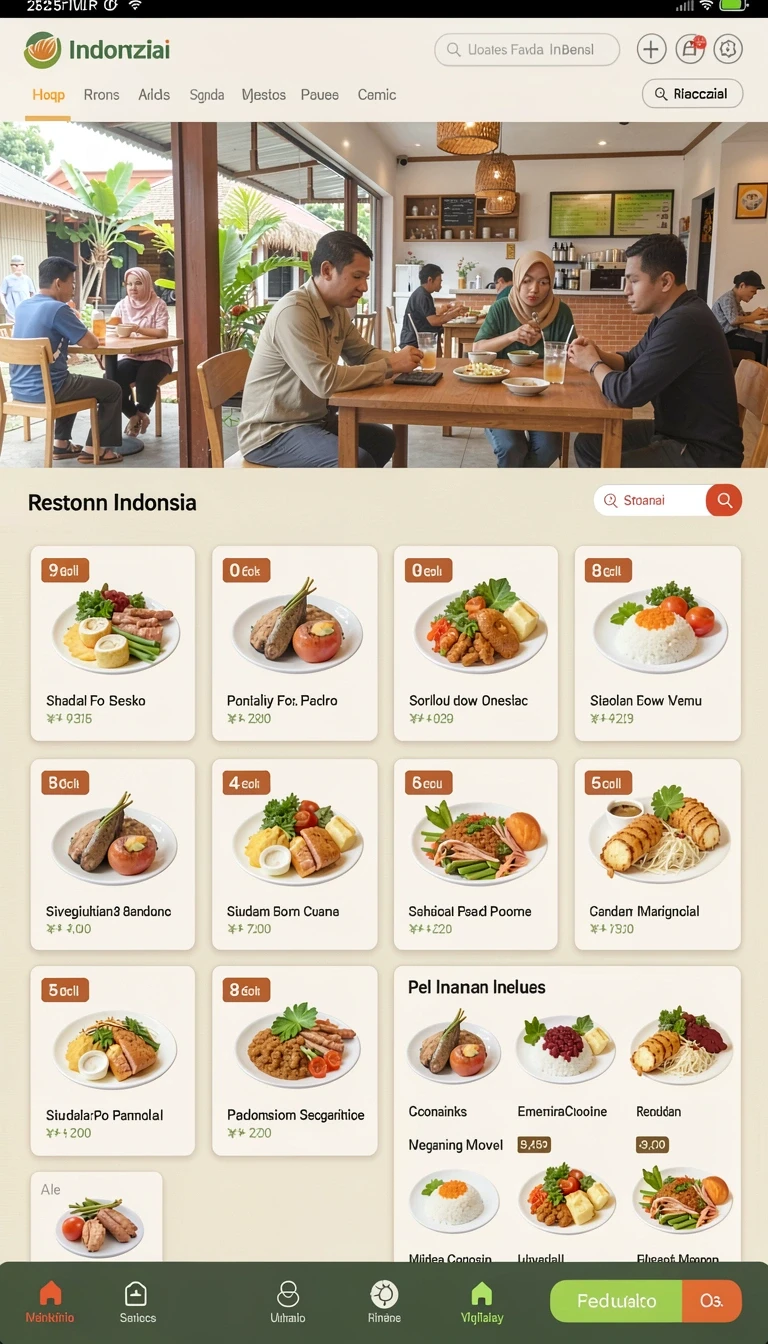Open the shopping bag with red badge
The image size is (768, 1344).
691,49
